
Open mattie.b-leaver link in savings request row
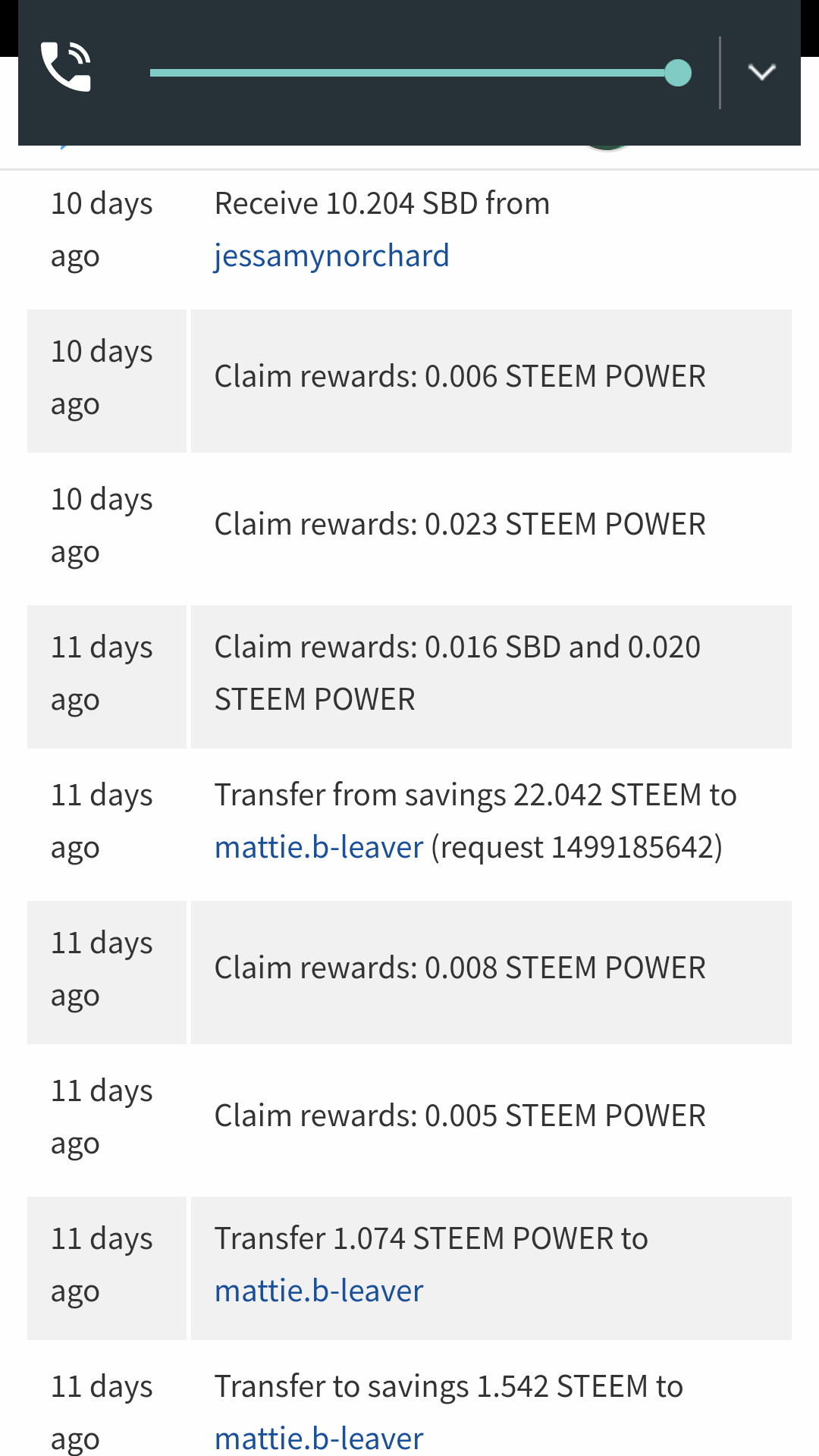(318, 848)
